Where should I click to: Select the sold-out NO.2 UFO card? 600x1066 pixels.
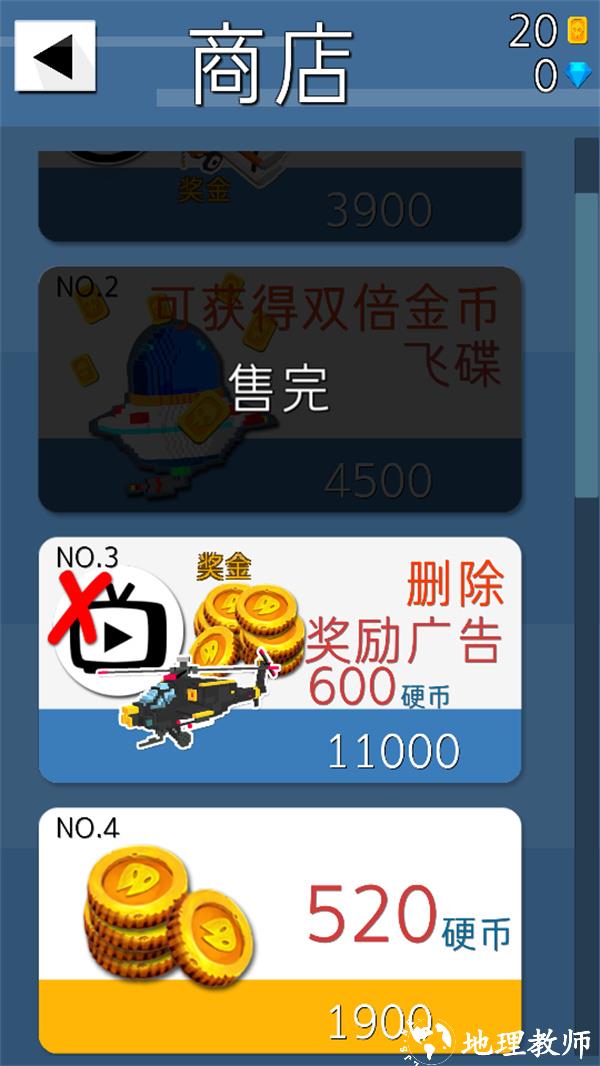[x=280, y=389]
